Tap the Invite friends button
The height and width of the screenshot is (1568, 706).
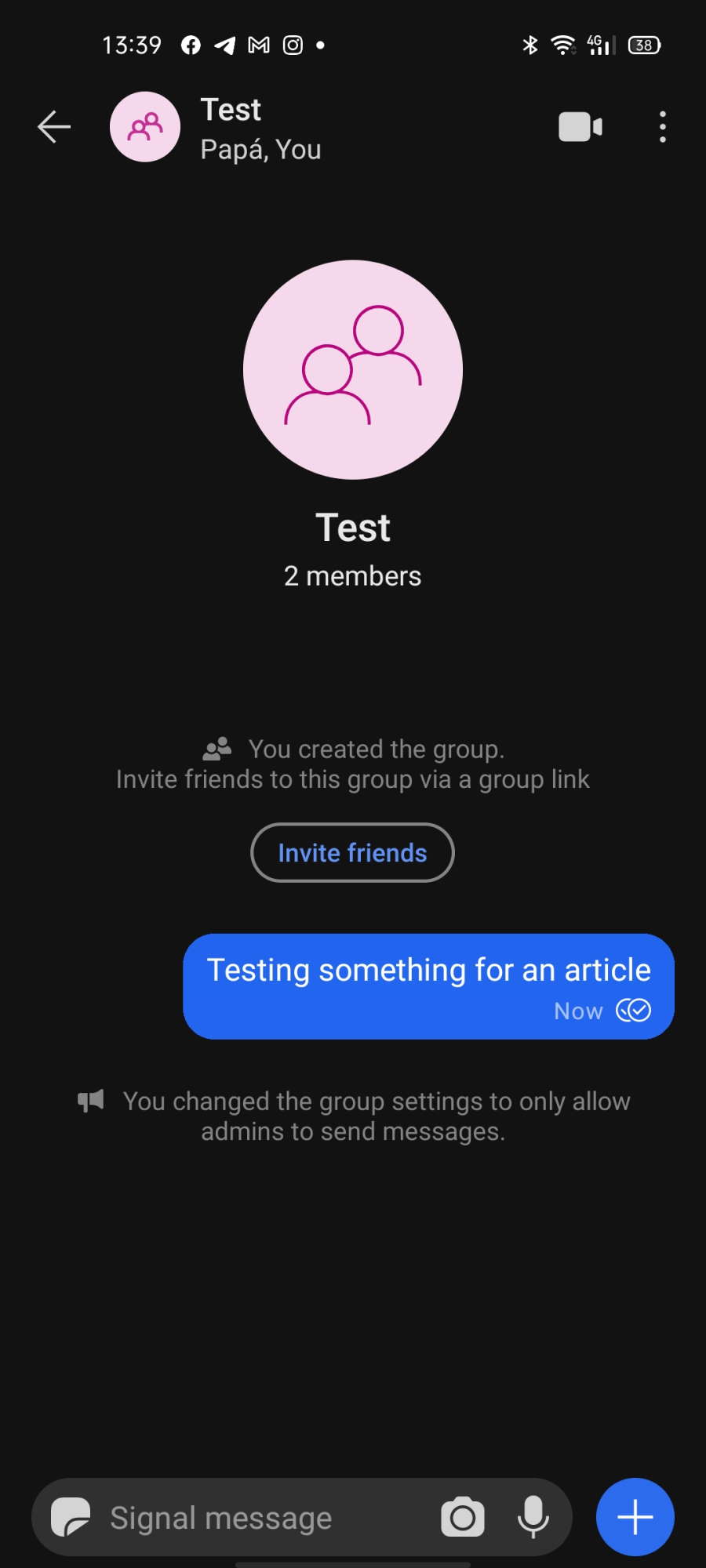point(352,852)
